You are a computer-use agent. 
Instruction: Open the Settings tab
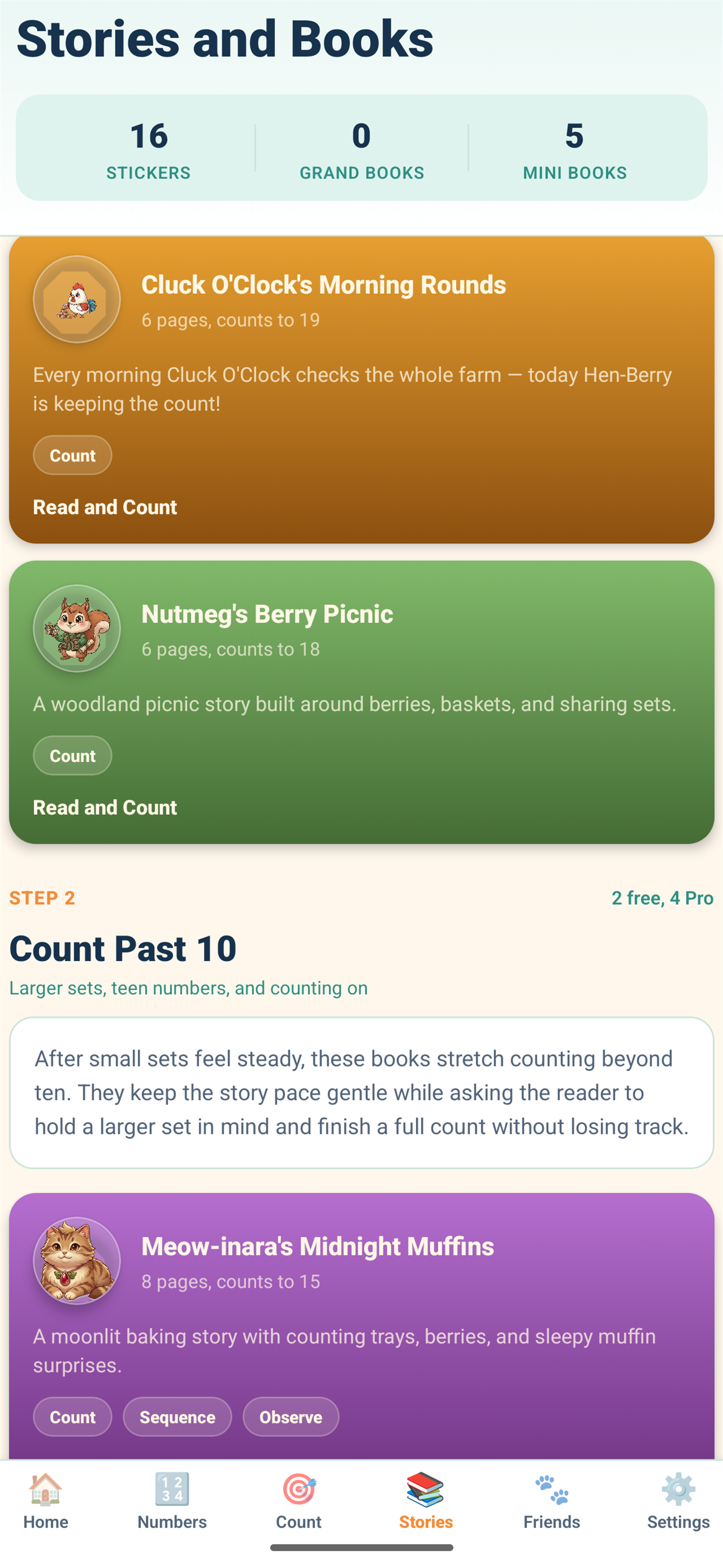point(678,1501)
